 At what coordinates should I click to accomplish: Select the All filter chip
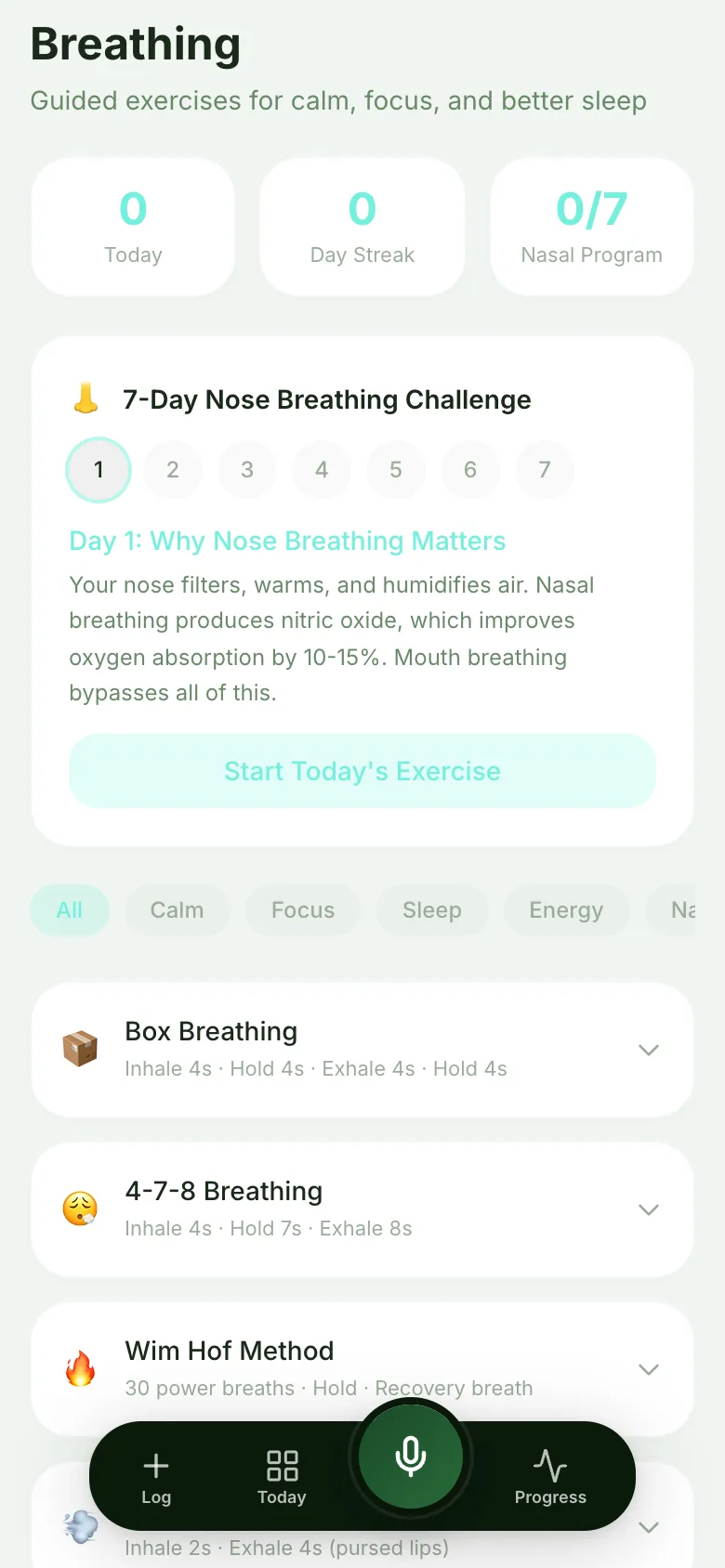(x=70, y=910)
